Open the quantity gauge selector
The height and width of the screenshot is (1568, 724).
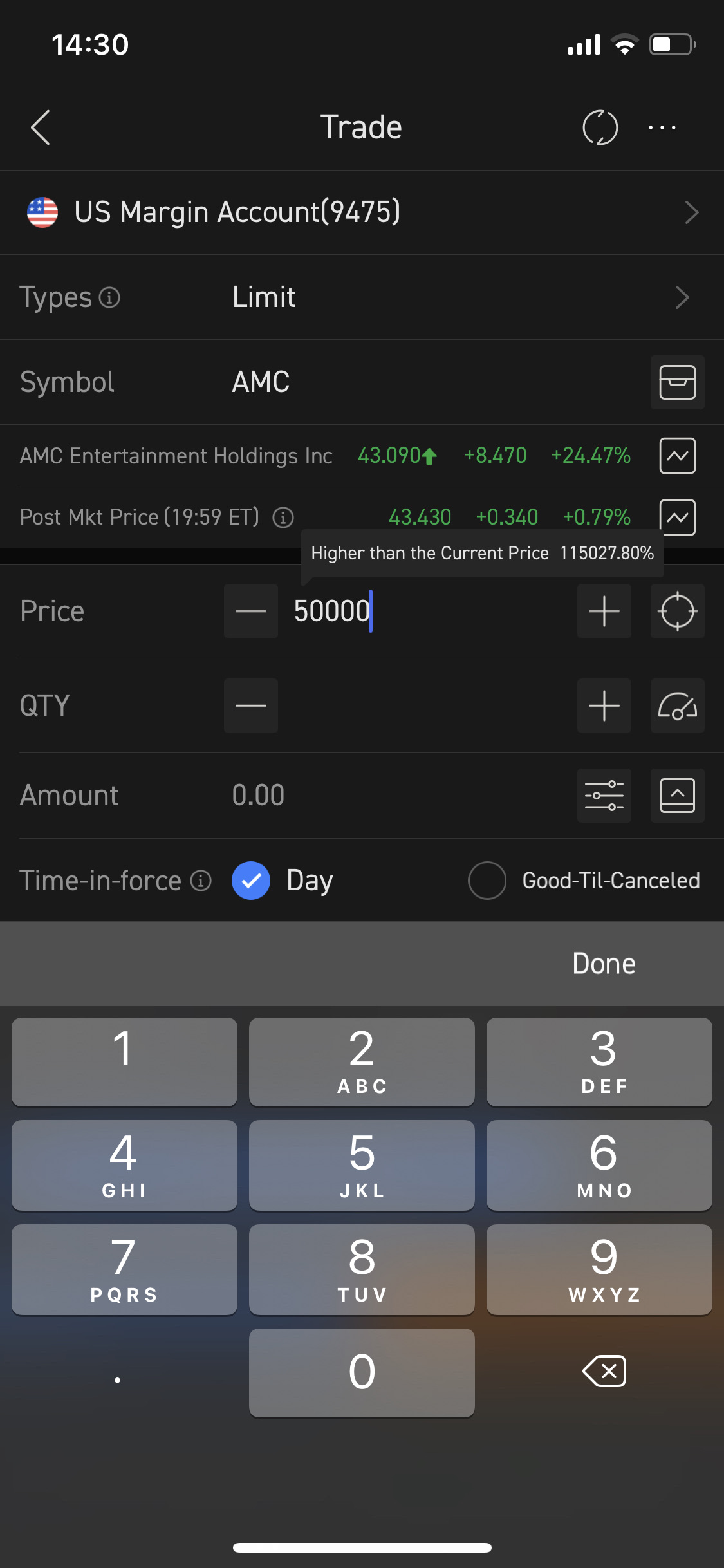click(677, 705)
